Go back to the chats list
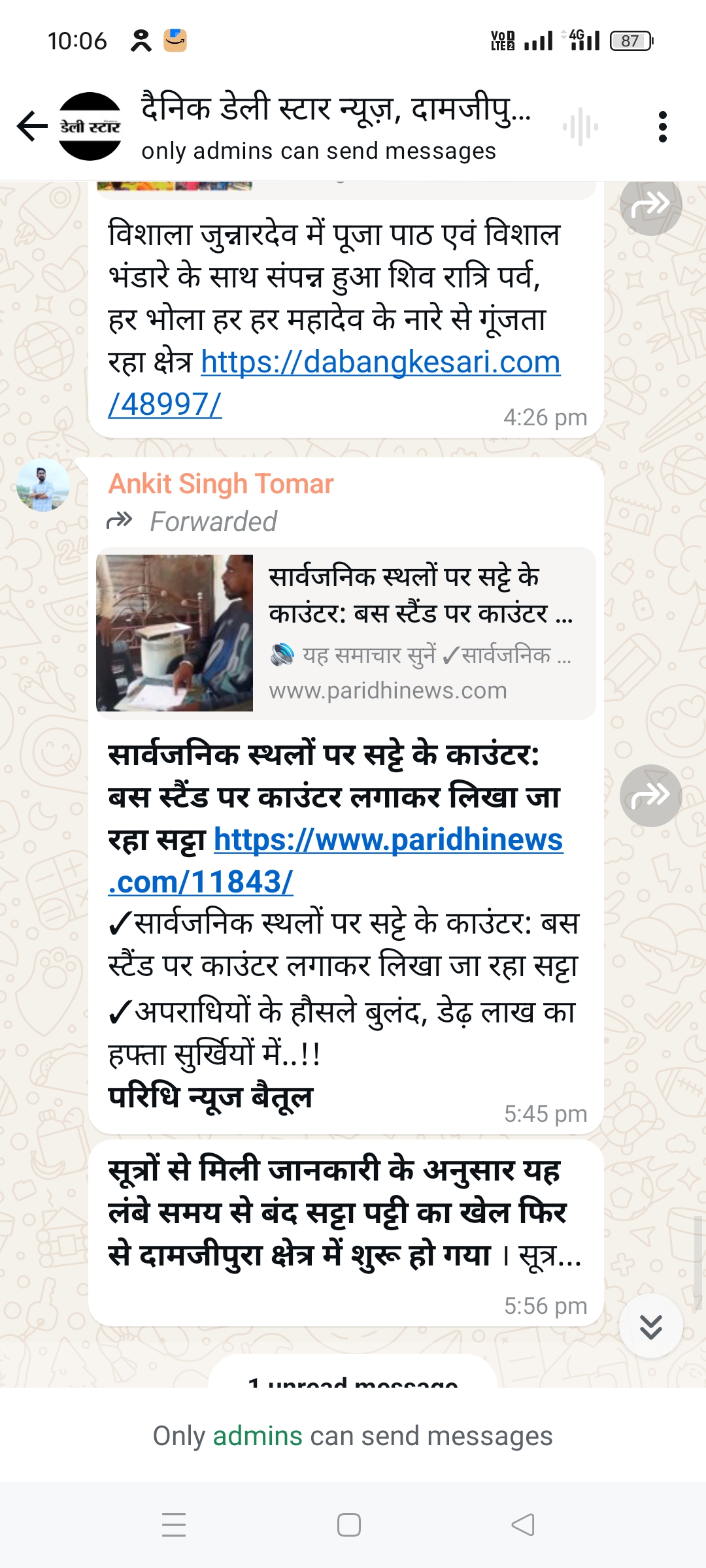The height and width of the screenshot is (1568, 706). [32, 126]
